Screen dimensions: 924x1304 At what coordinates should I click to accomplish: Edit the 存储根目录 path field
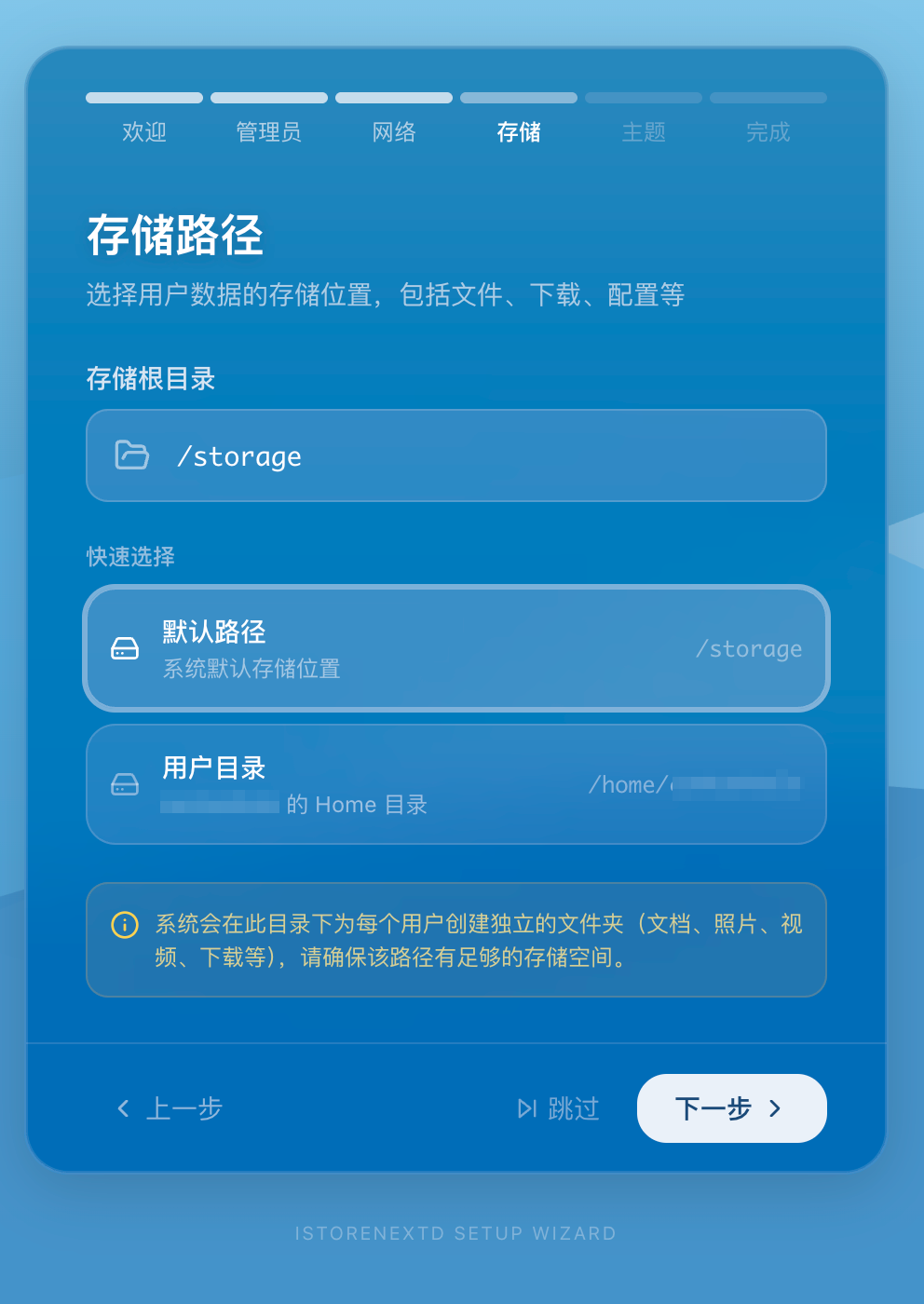point(484,456)
